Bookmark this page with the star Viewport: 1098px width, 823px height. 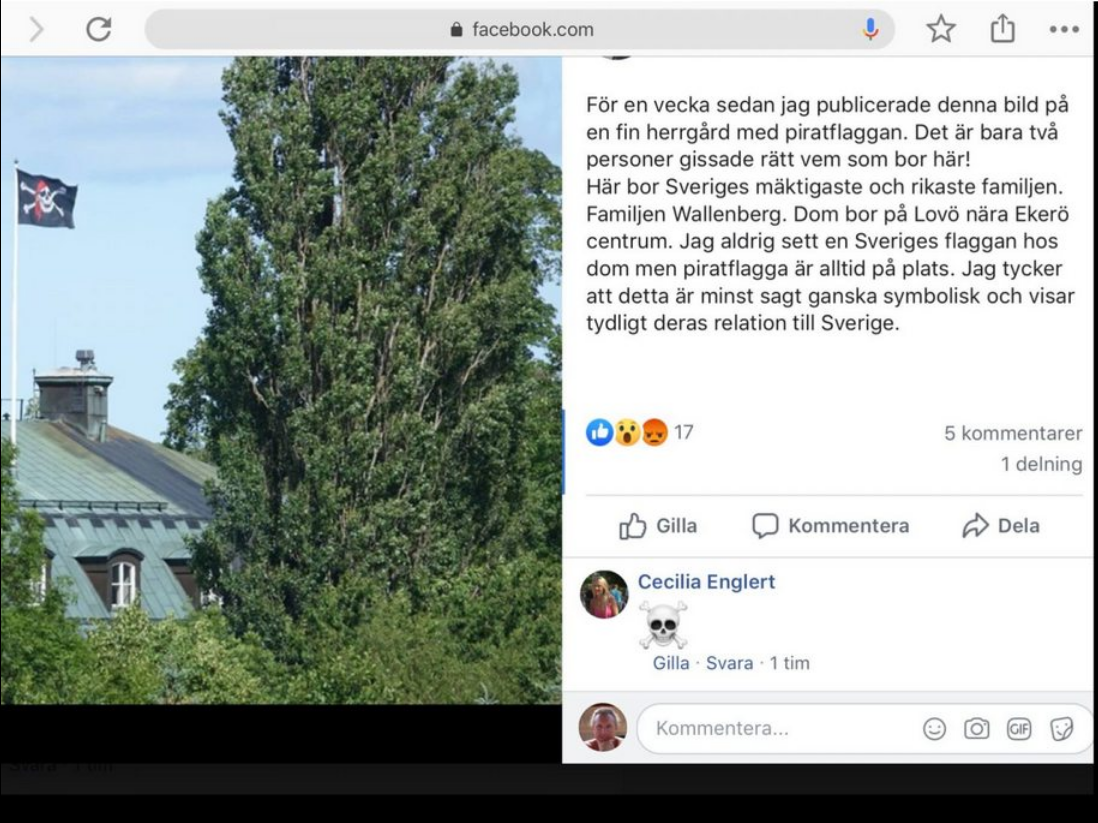coord(940,30)
